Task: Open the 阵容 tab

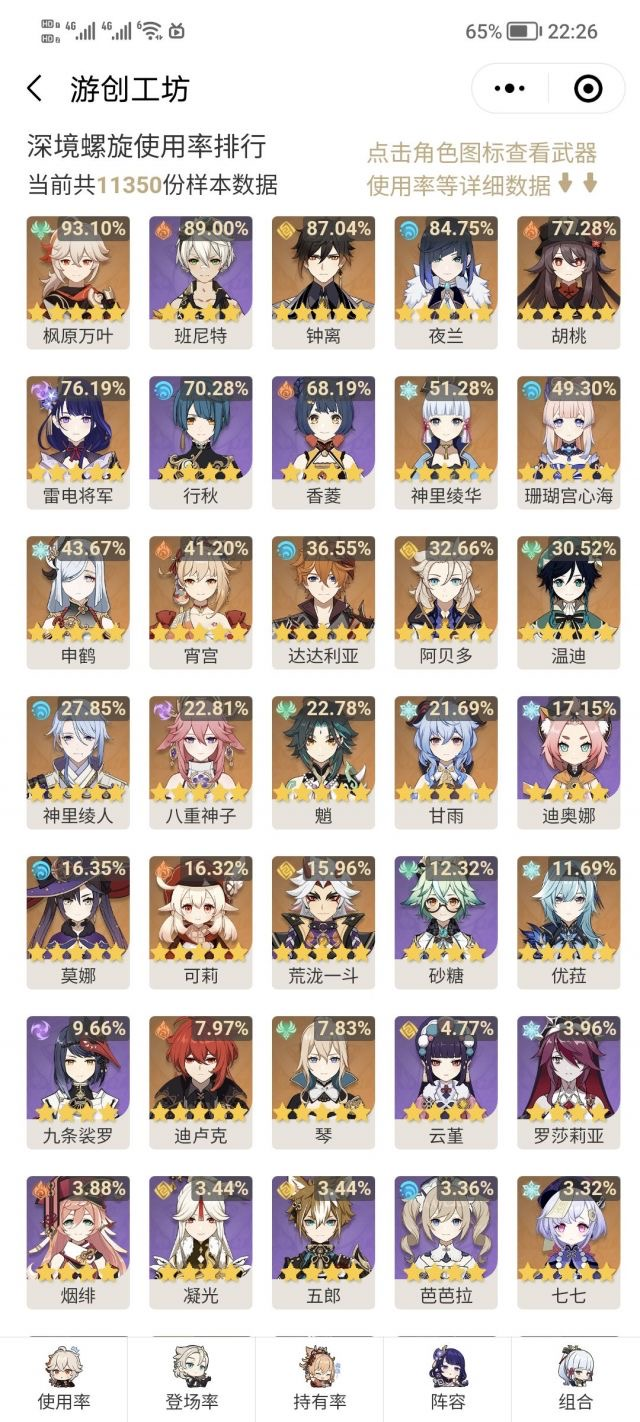Action: tap(447, 1380)
